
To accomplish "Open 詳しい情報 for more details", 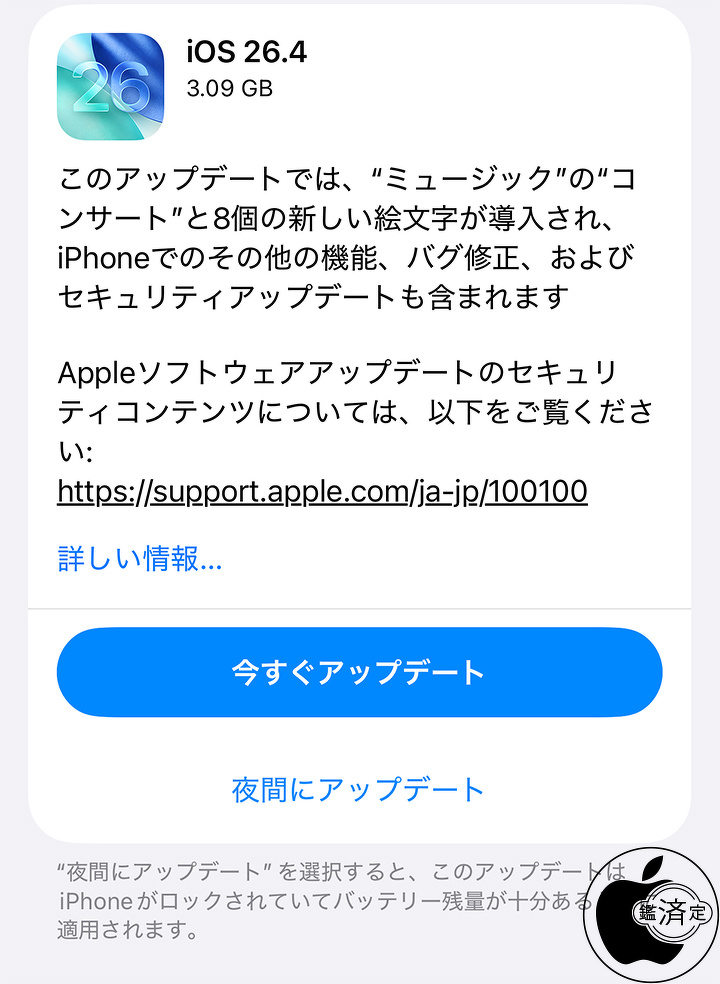I will click(x=139, y=559).
